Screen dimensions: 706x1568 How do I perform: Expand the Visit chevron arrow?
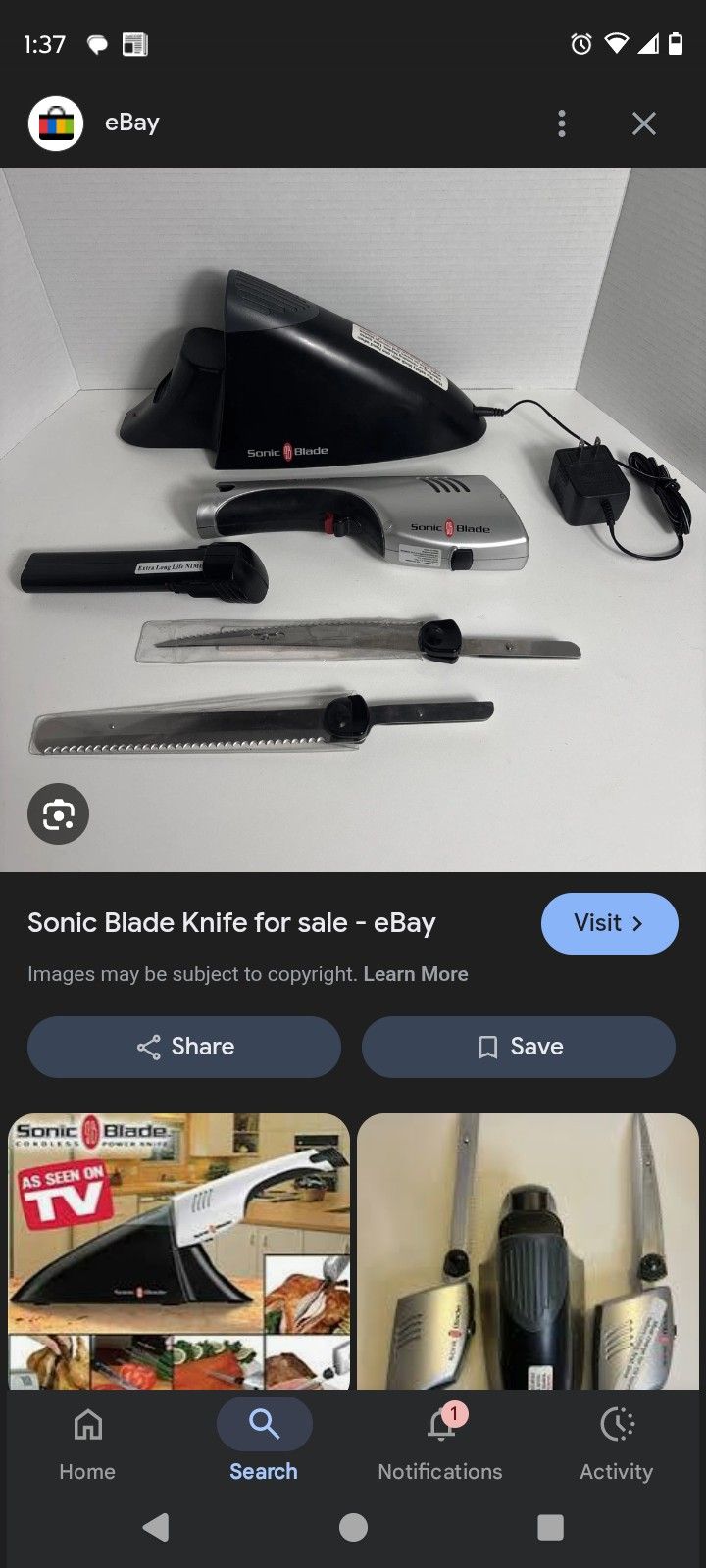[x=638, y=923]
